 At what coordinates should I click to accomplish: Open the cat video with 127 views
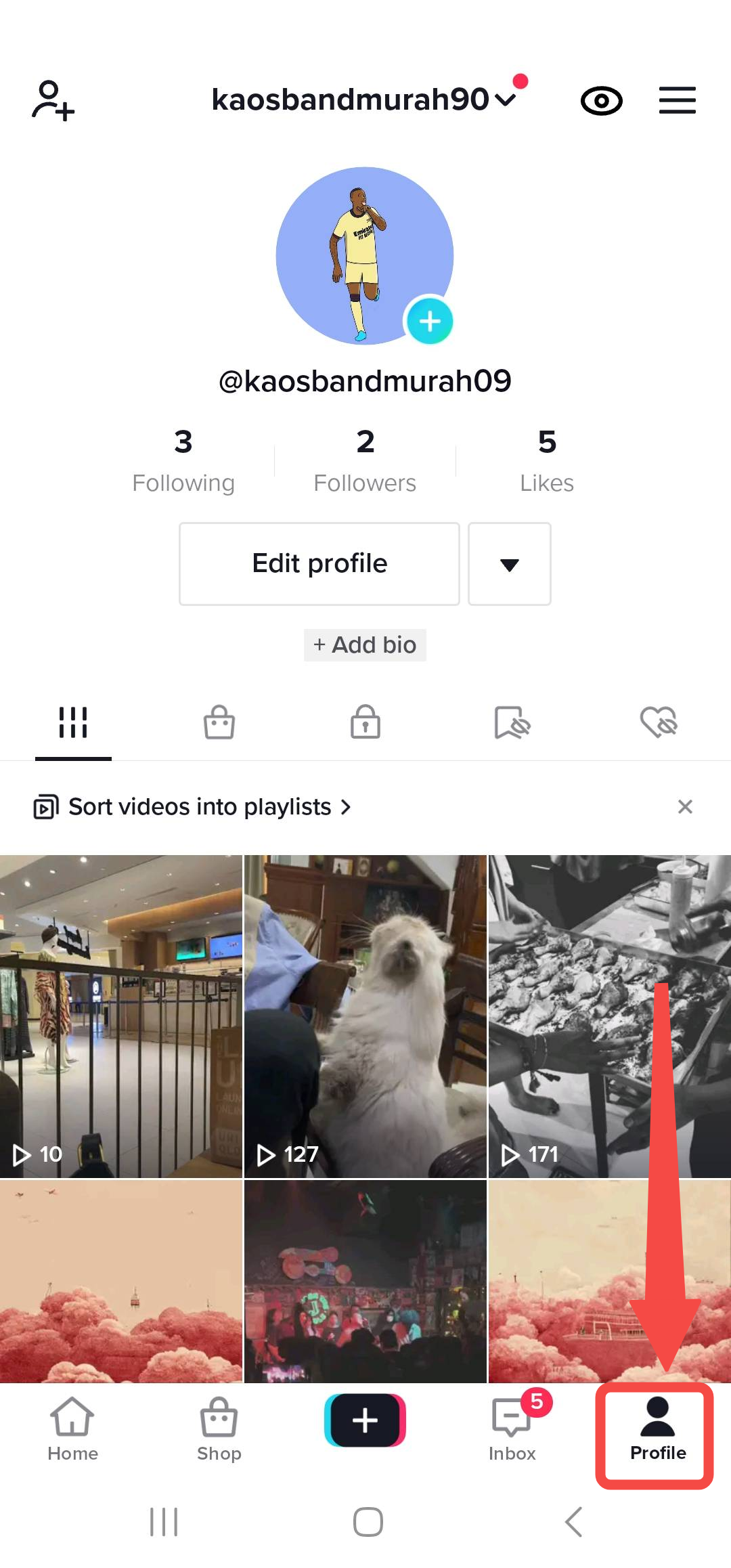click(x=365, y=1016)
